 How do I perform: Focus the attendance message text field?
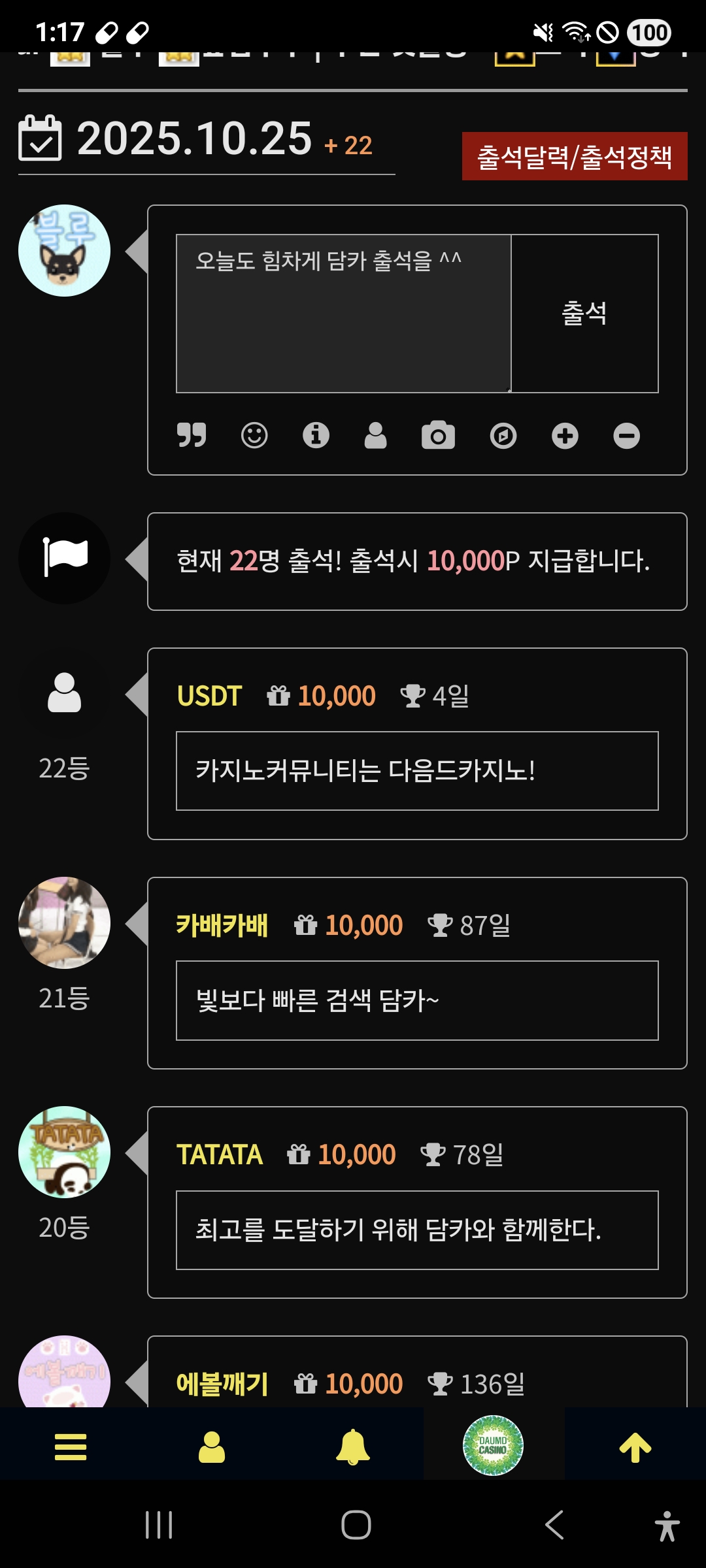click(343, 314)
